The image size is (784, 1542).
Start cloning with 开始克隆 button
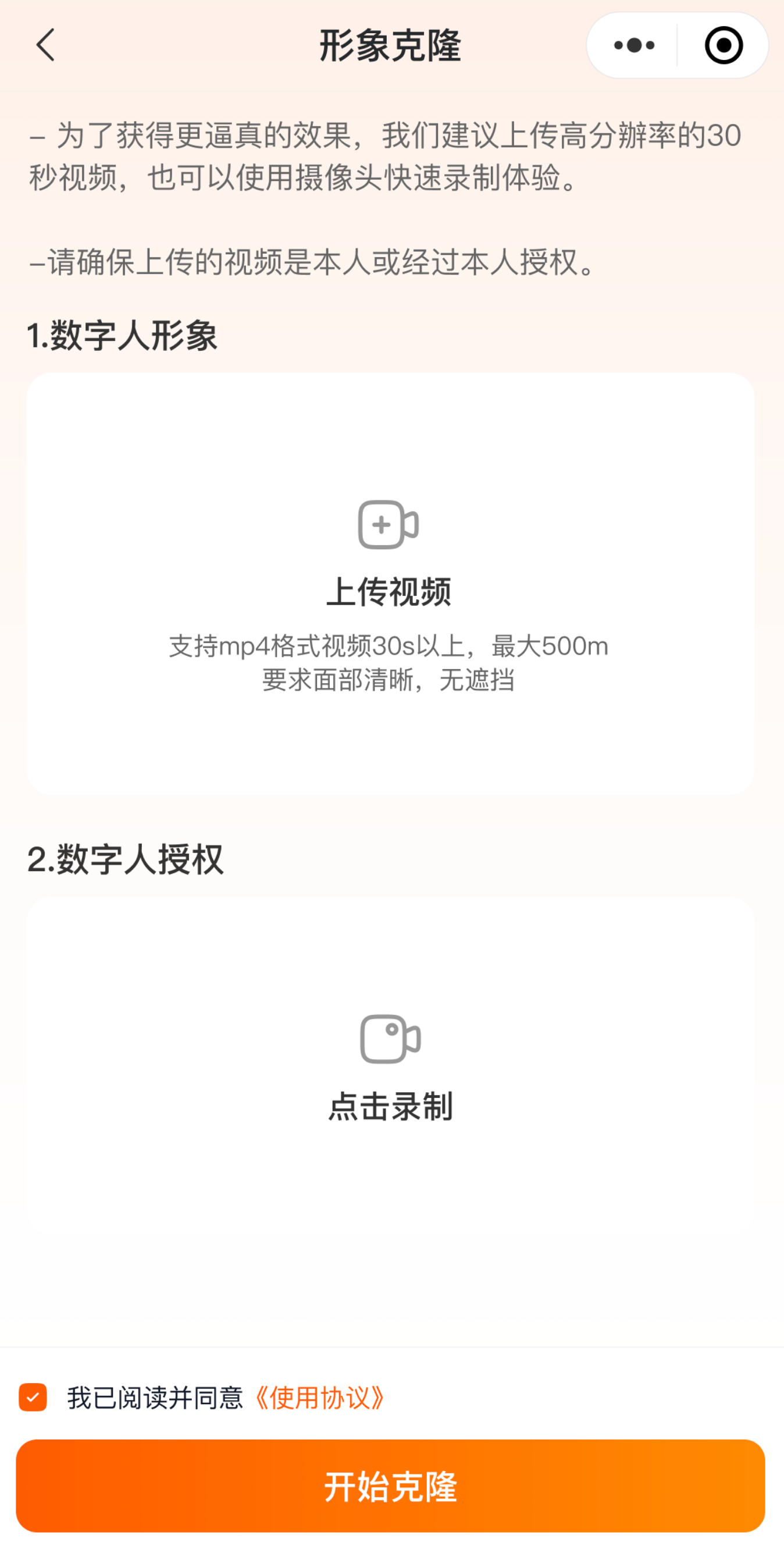[x=390, y=1486]
